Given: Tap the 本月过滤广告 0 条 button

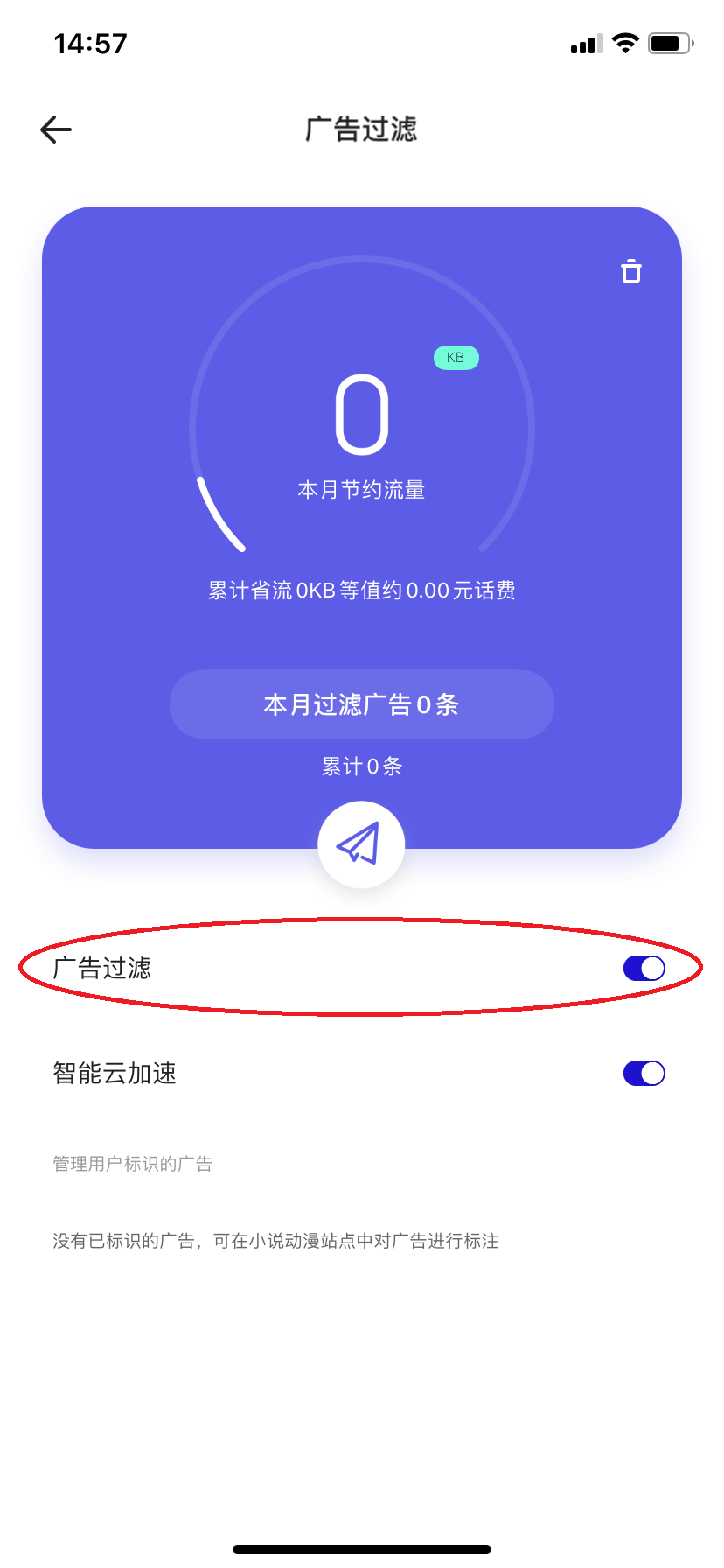Looking at the screenshot, I should pos(361,704).
